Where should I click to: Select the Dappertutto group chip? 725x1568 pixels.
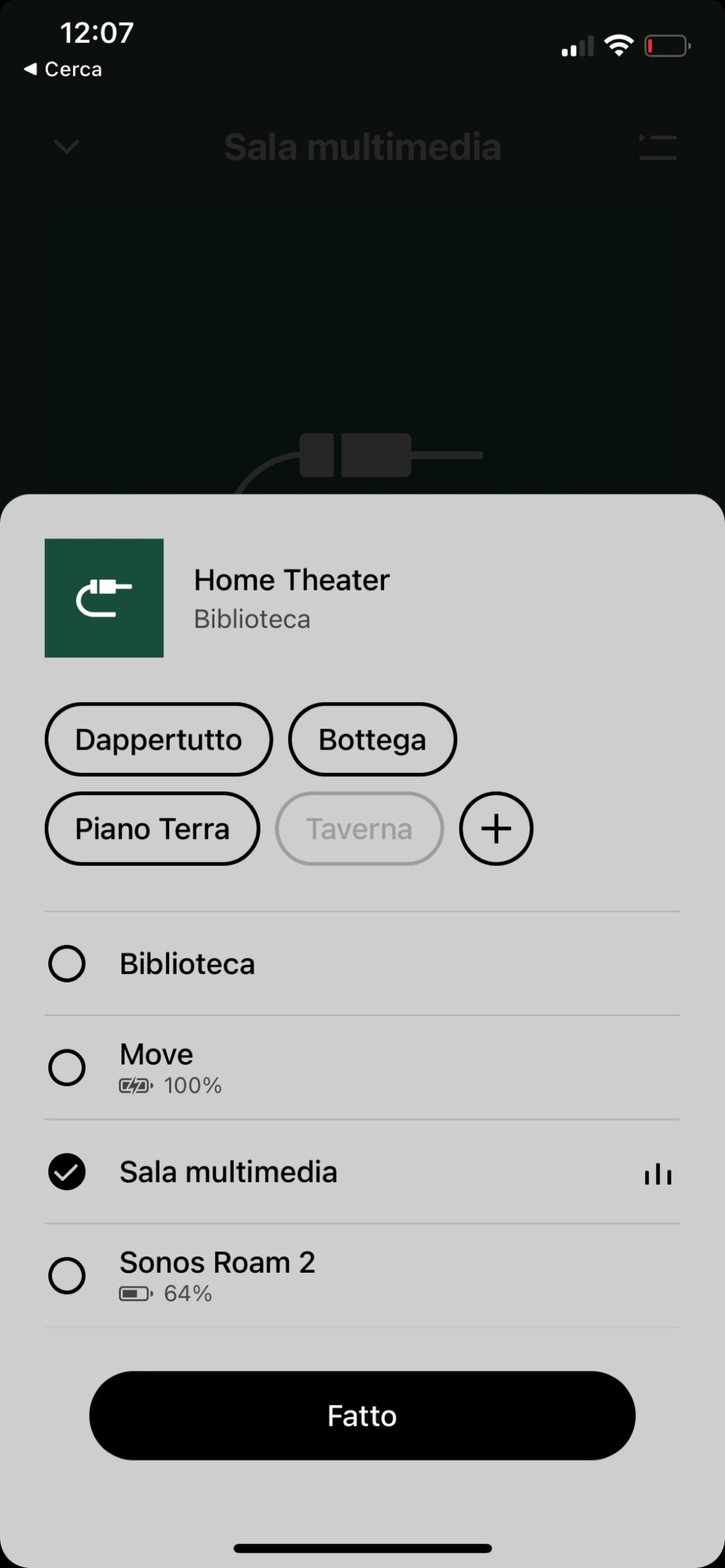[158, 739]
